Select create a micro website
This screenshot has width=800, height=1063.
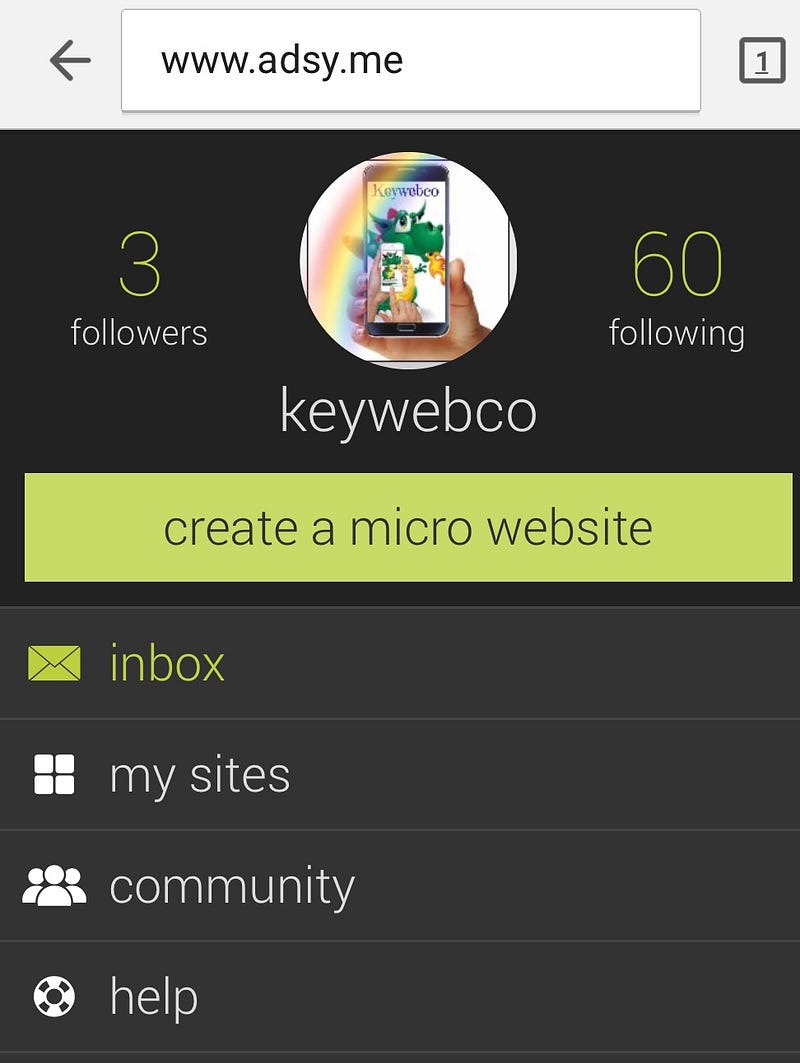pyautogui.click(x=408, y=527)
